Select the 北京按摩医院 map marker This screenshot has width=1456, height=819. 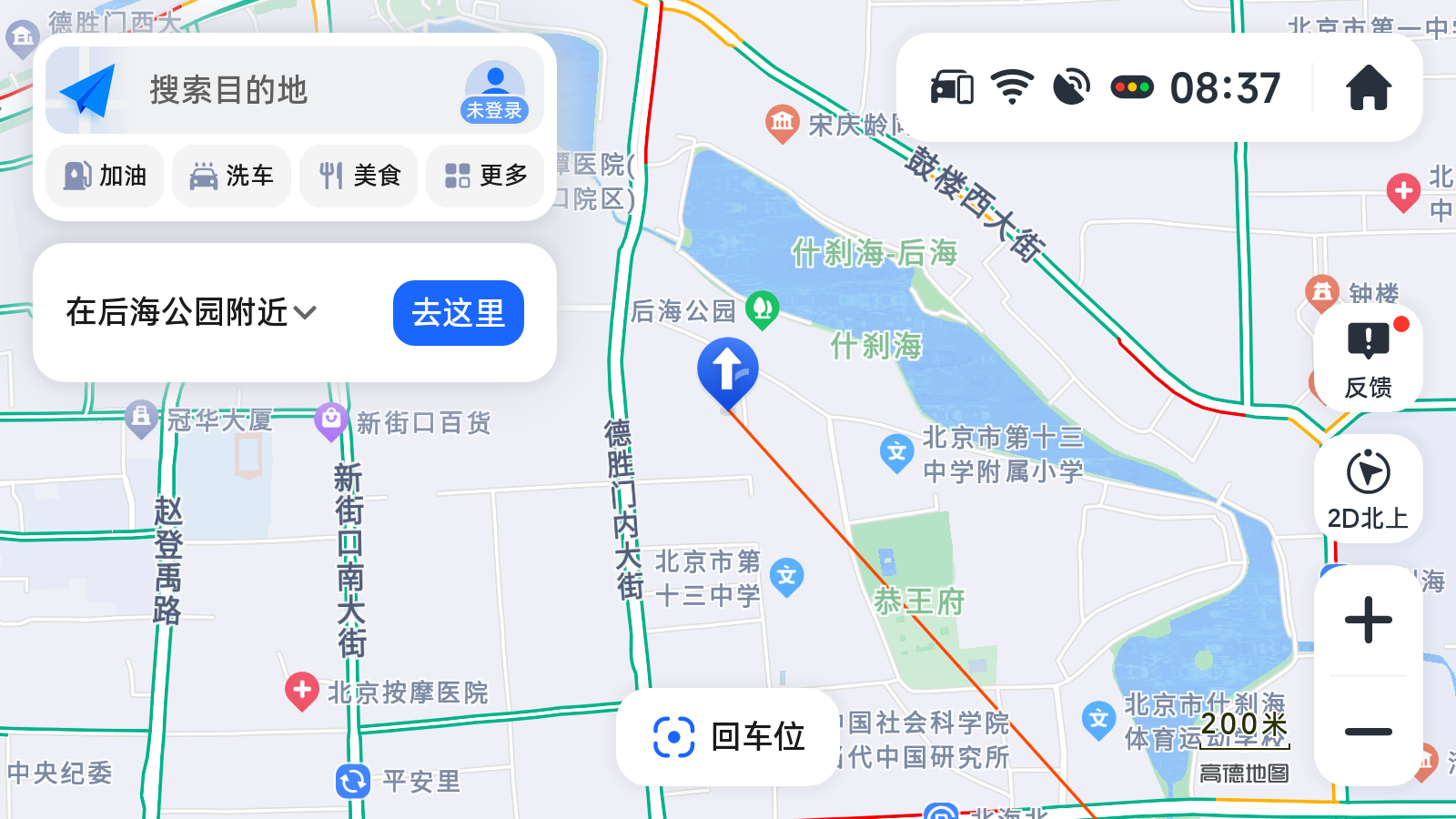[x=302, y=691]
